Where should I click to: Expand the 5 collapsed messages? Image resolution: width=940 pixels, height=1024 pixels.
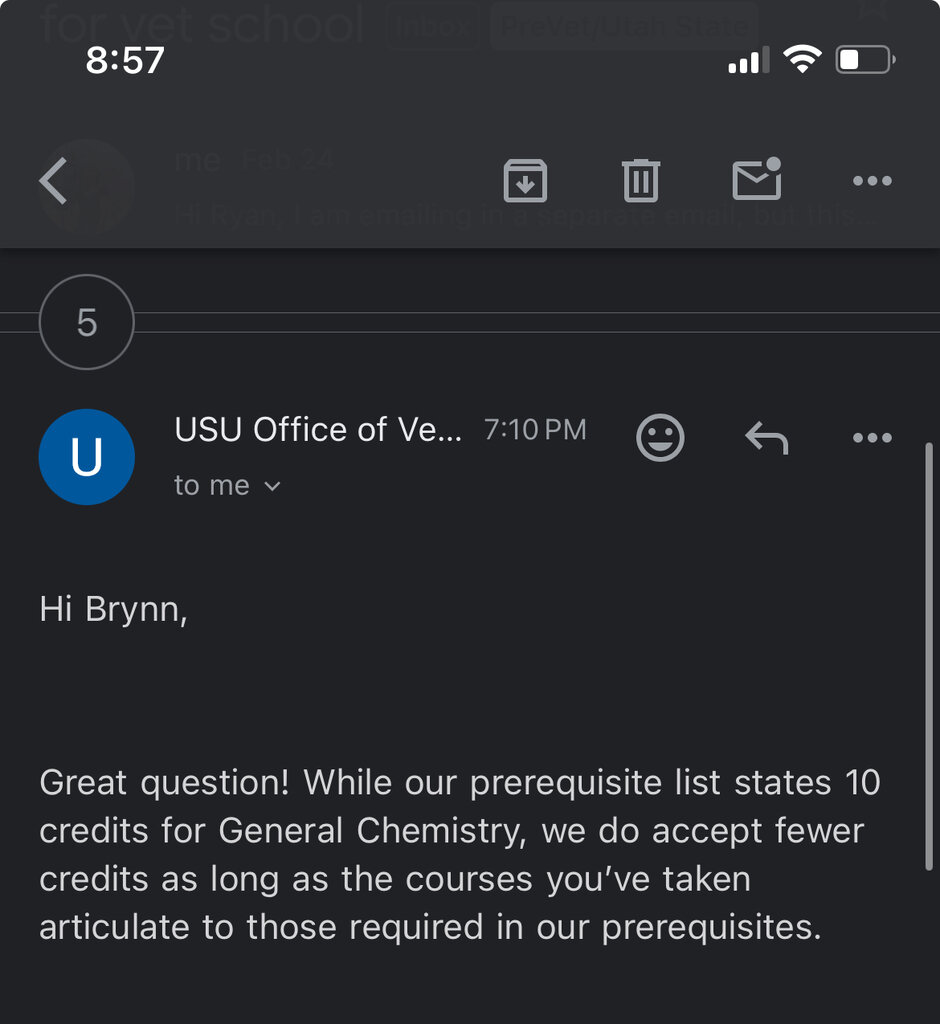(x=87, y=322)
